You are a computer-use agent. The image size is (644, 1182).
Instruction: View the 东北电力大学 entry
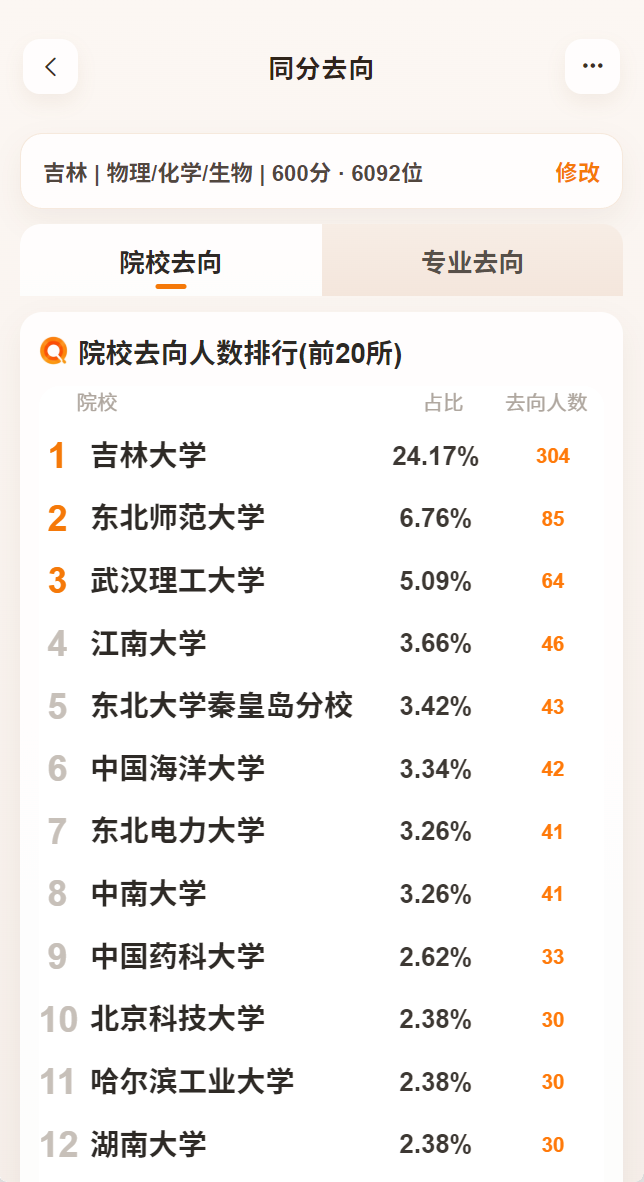pyautogui.click(x=321, y=831)
